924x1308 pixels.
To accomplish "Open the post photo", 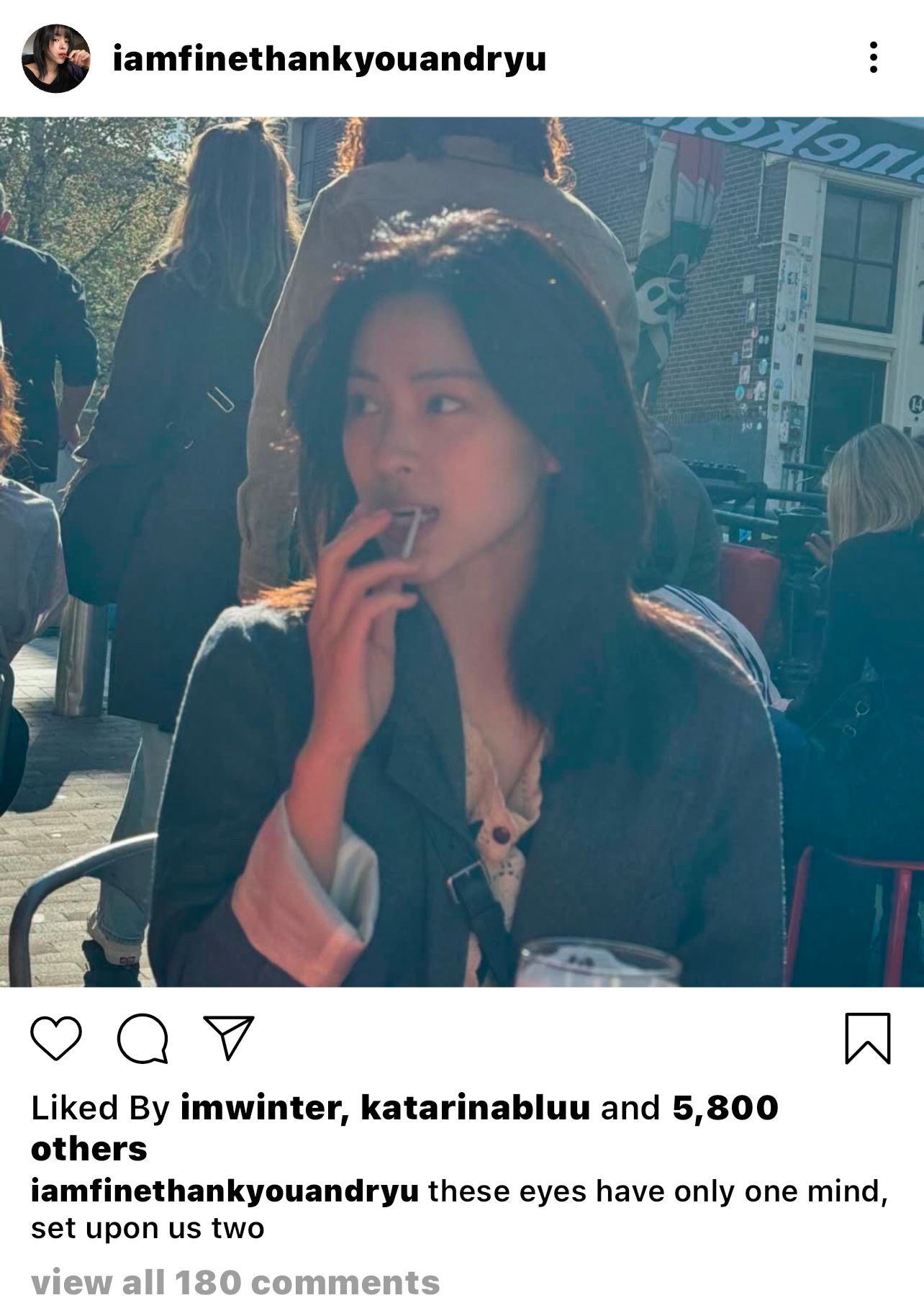I will [x=462, y=551].
